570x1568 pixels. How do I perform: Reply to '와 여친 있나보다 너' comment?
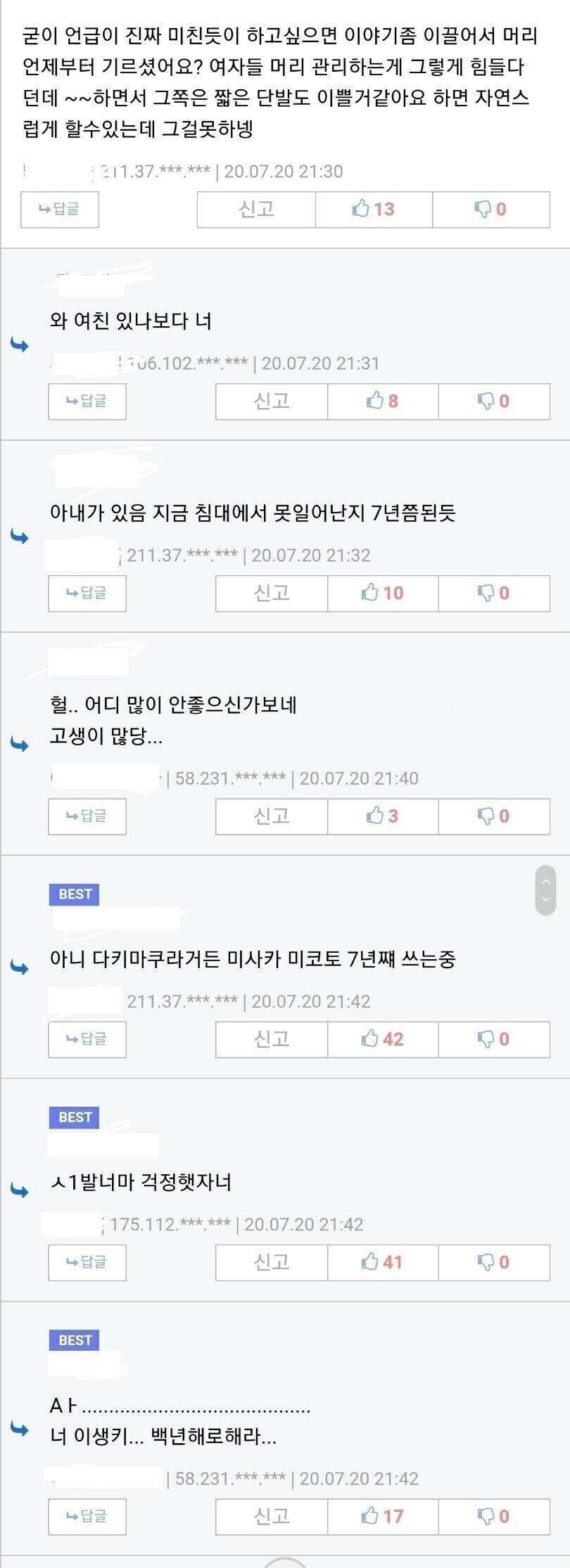[87, 401]
